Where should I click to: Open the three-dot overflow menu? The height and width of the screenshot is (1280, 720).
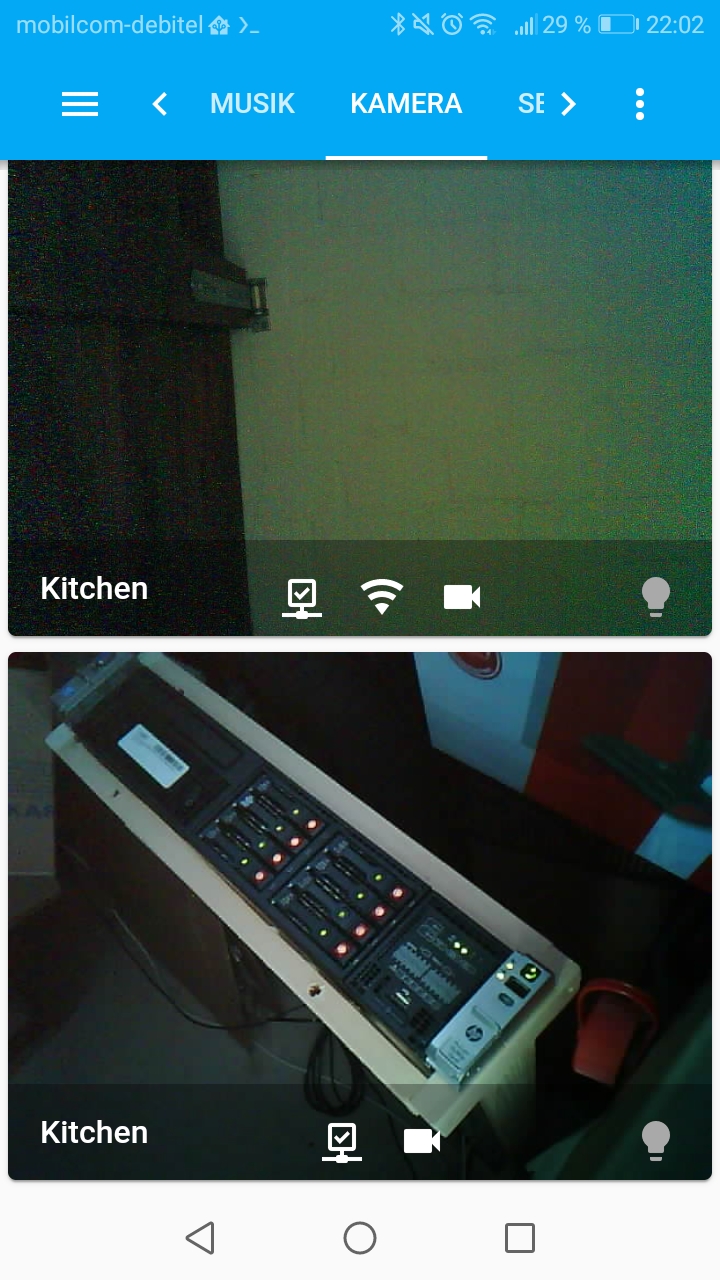[x=640, y=104]
